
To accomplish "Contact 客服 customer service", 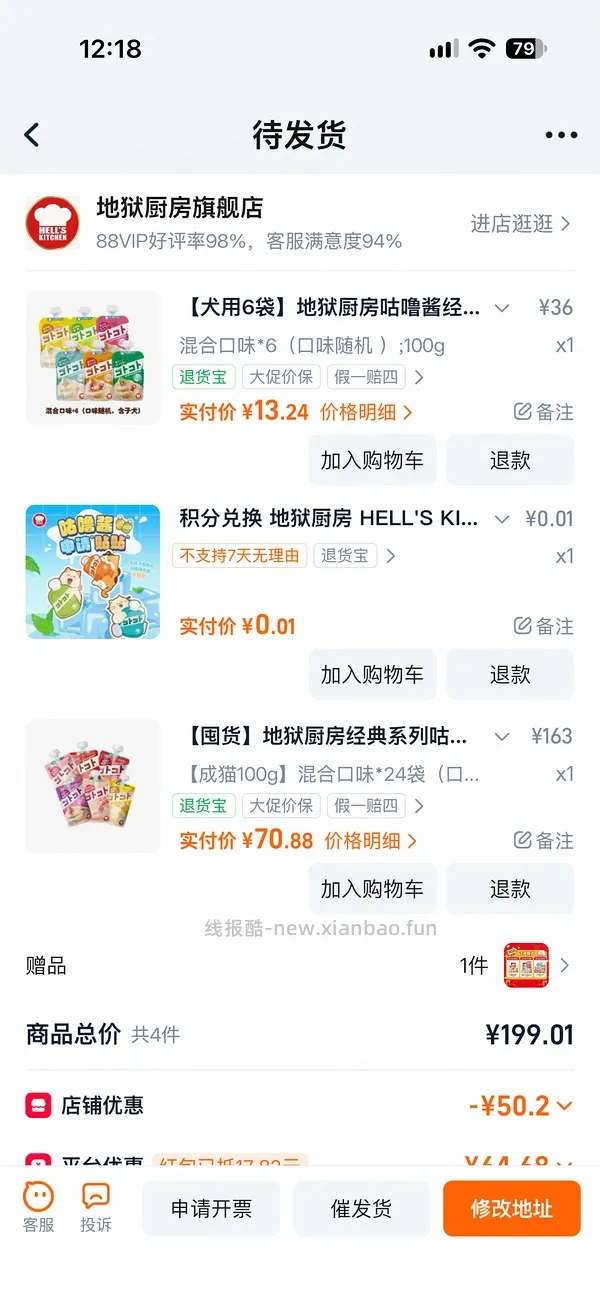I will 39,1207.
